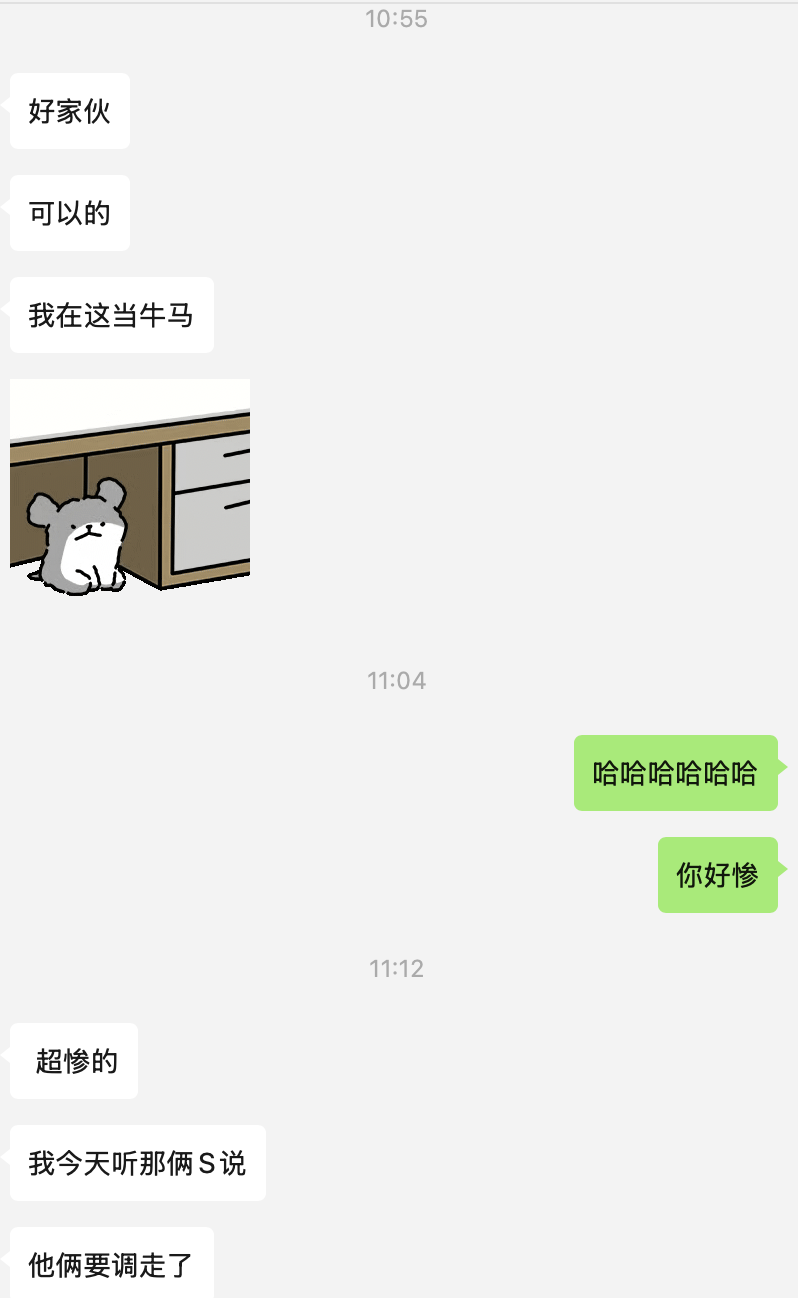Select the topmost green sent message

[675, 772]
